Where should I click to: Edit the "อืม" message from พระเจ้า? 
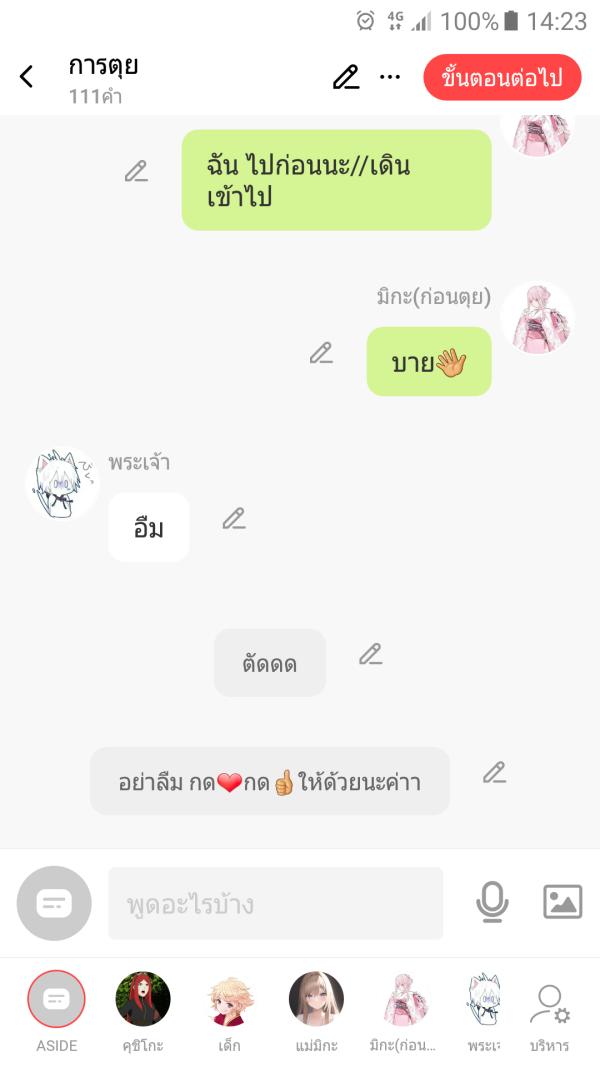pos(234,519)
